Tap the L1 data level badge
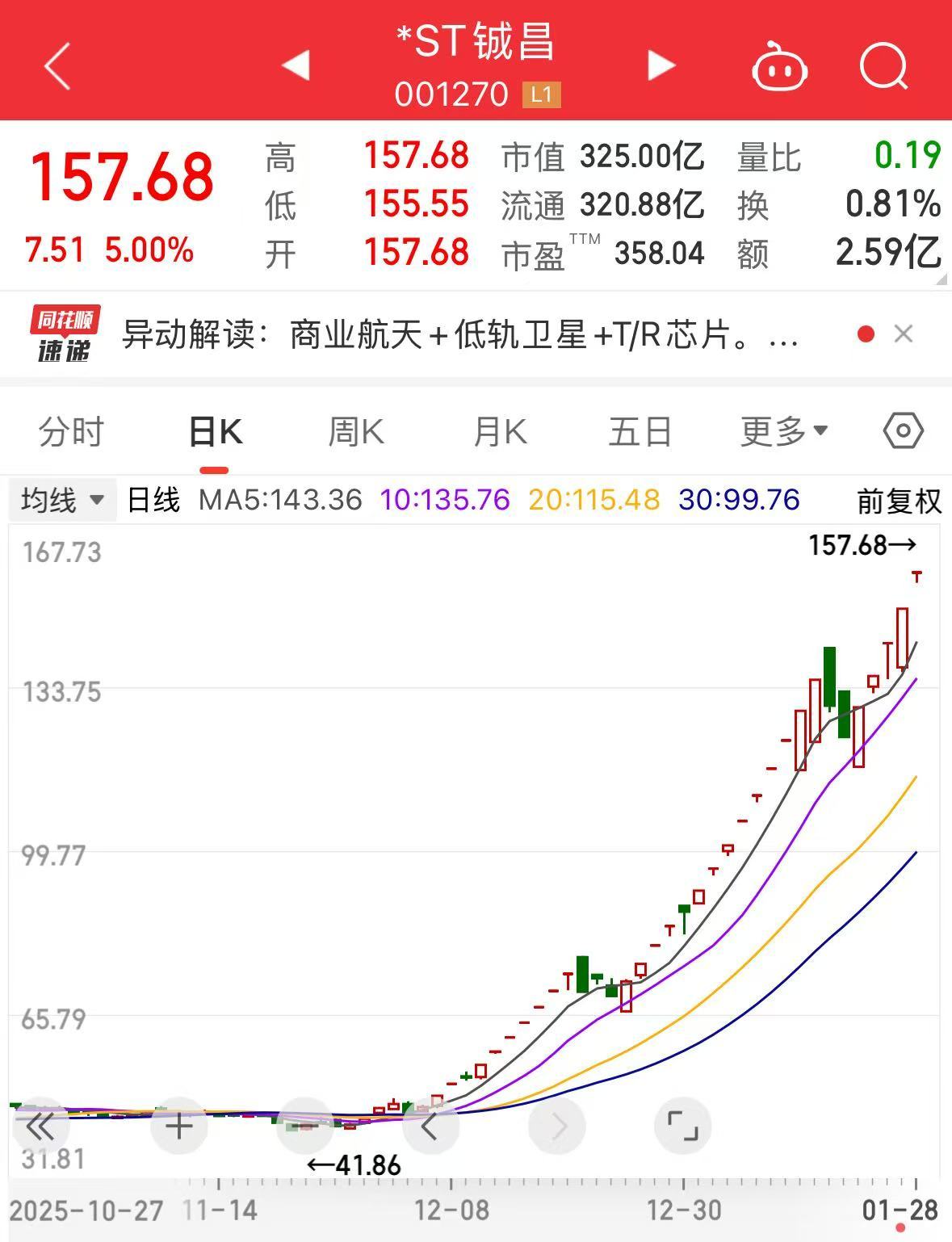The width and height of the screenshot is (952, 1242). click(x=540, y=94)
